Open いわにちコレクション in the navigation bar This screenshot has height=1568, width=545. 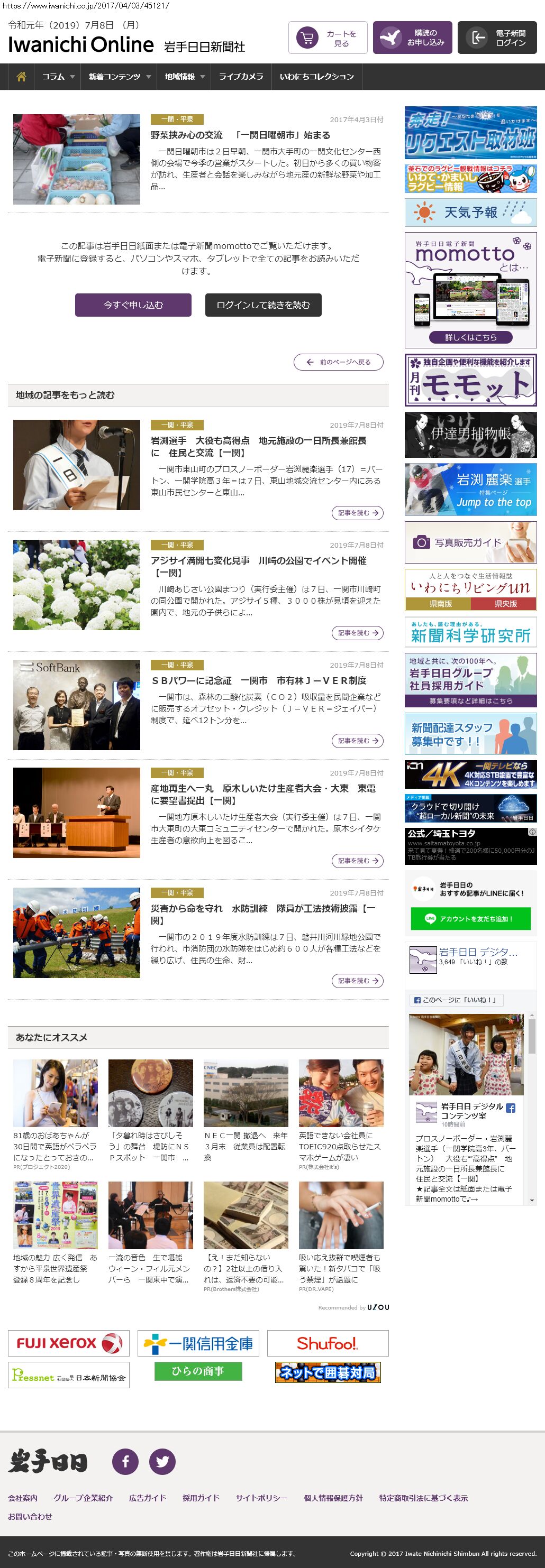click(316, 77)
